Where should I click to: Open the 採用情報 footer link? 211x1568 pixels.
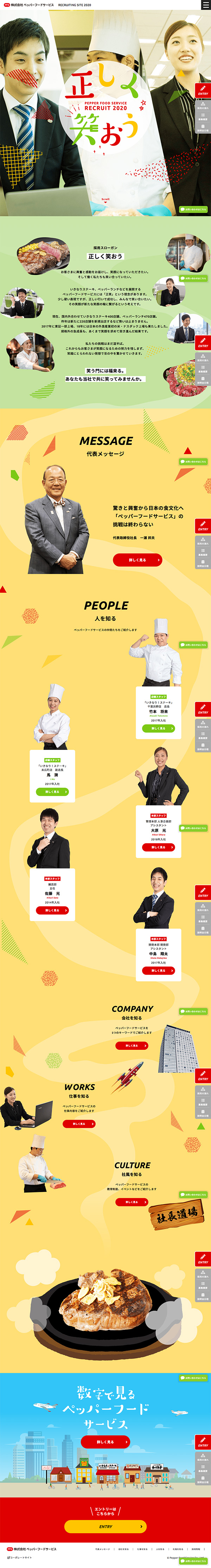196,1549
